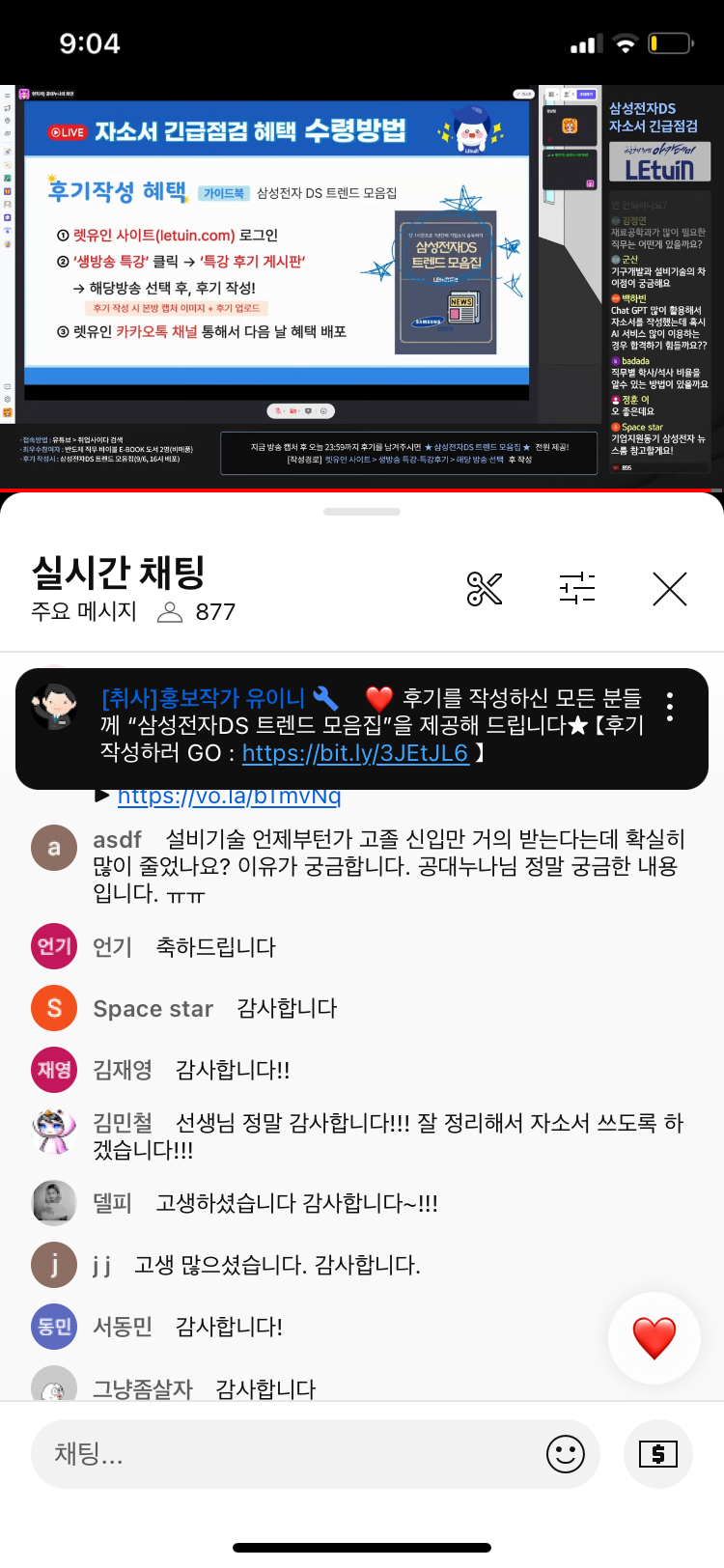This screenshot has width=724, height=1568.
Task: Open the emoji picker
Action: [x=566, y=1453]
